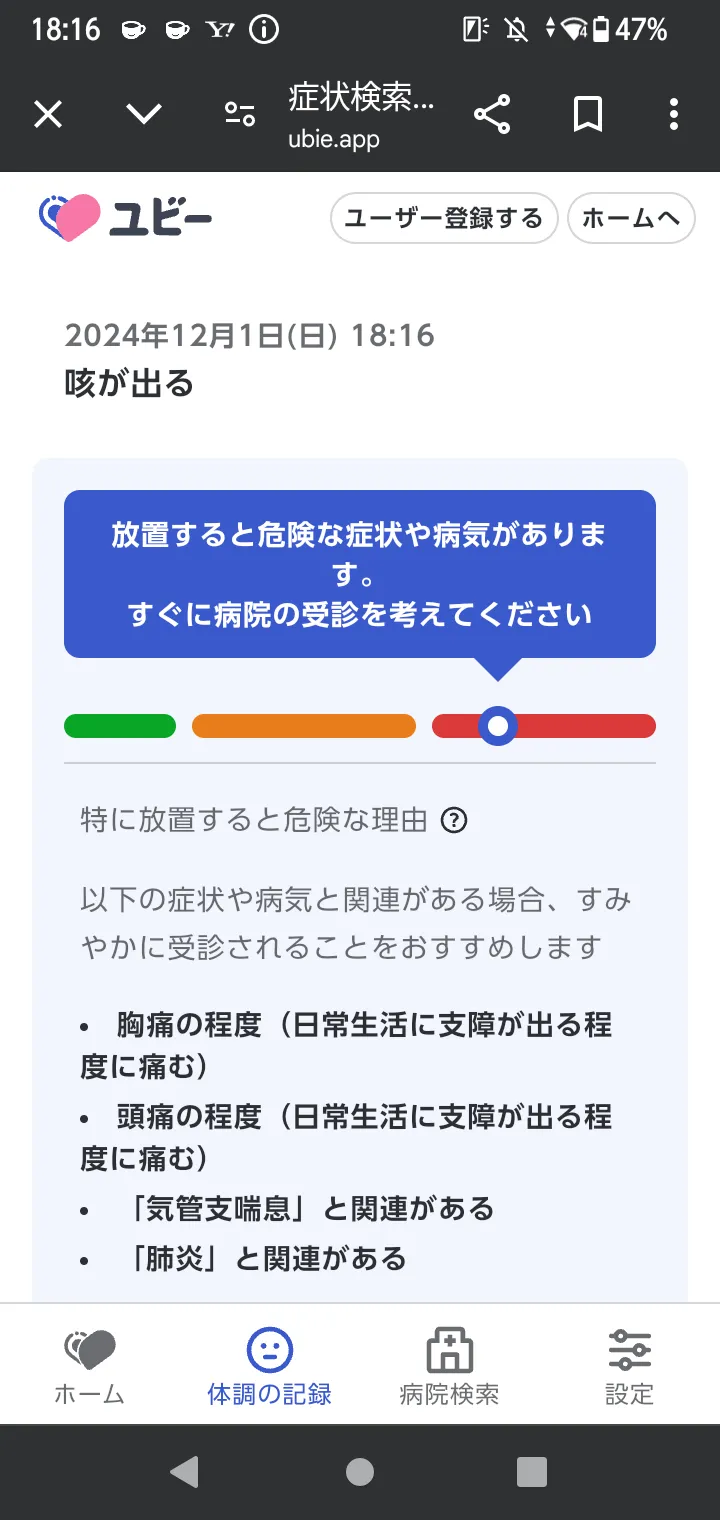Go to ホームへ button
The height and width of the screenshot is (1520, 720).
point(631,218)
